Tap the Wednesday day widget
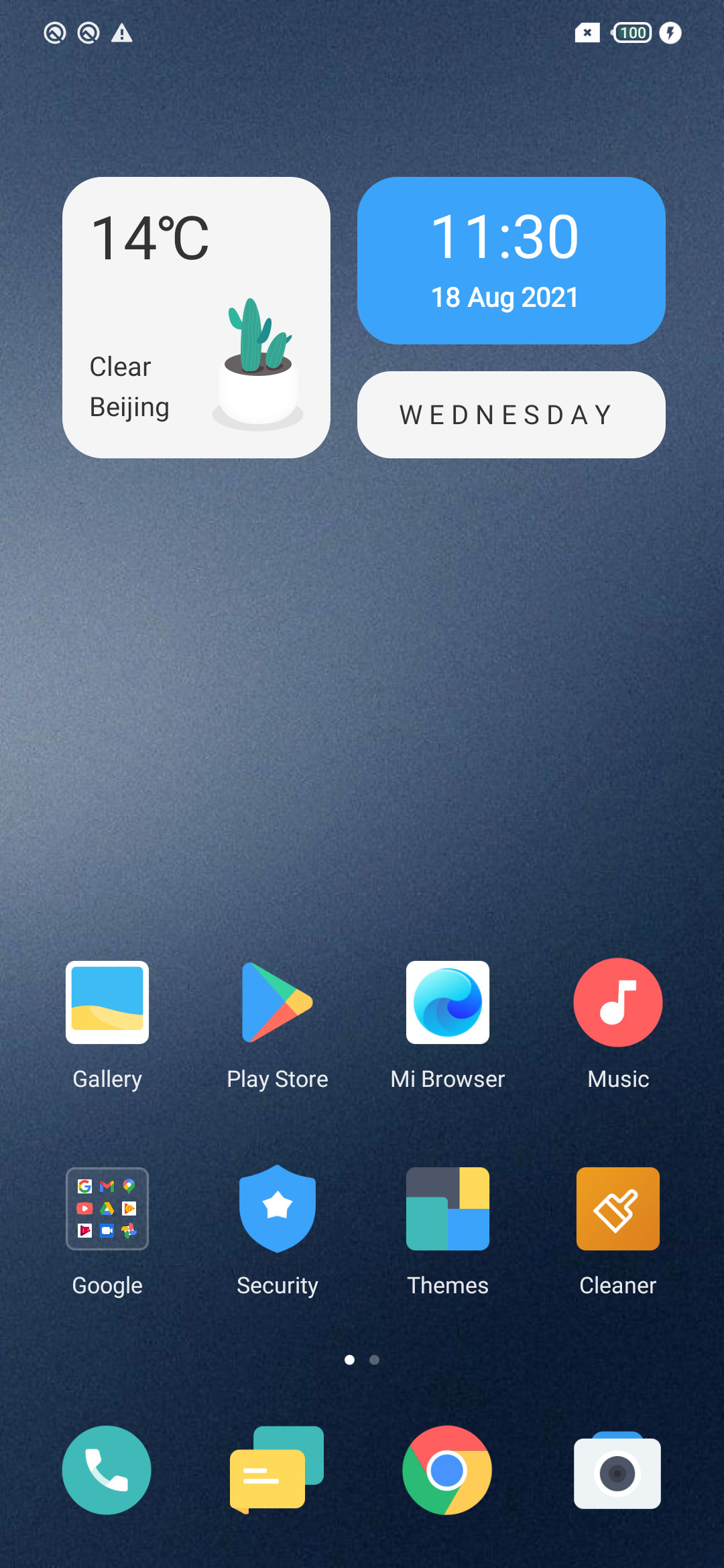 tap(511, 415)
